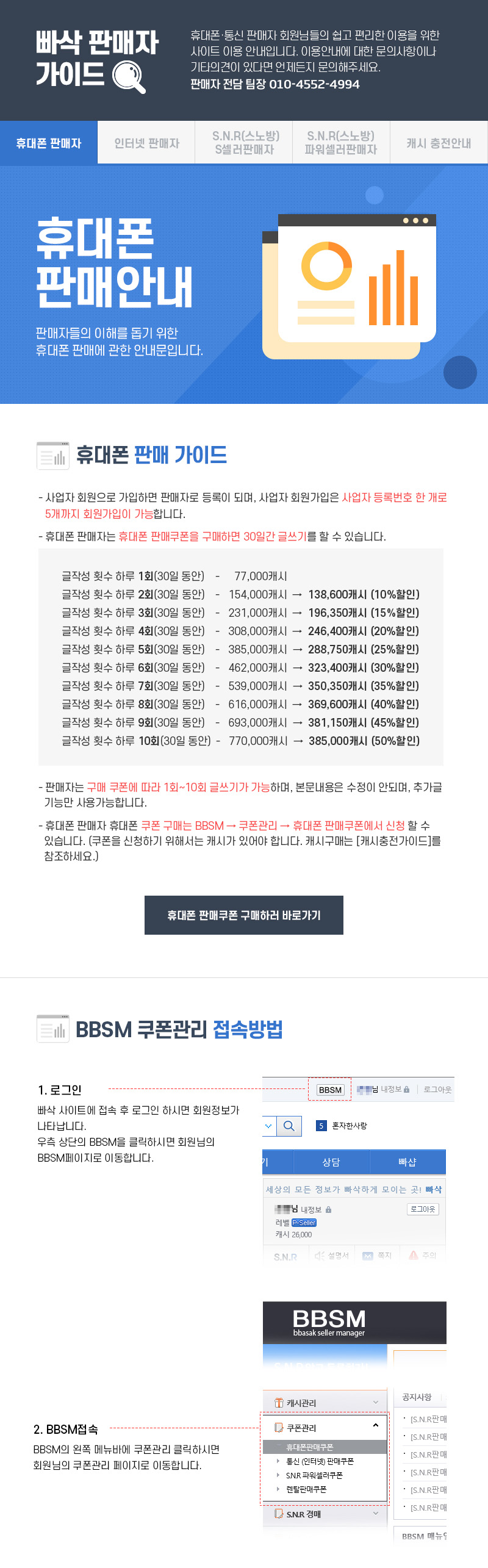Tap 휴대폰 판매쿠폰 구매하러 바로가기 button

tap(244, 915)
